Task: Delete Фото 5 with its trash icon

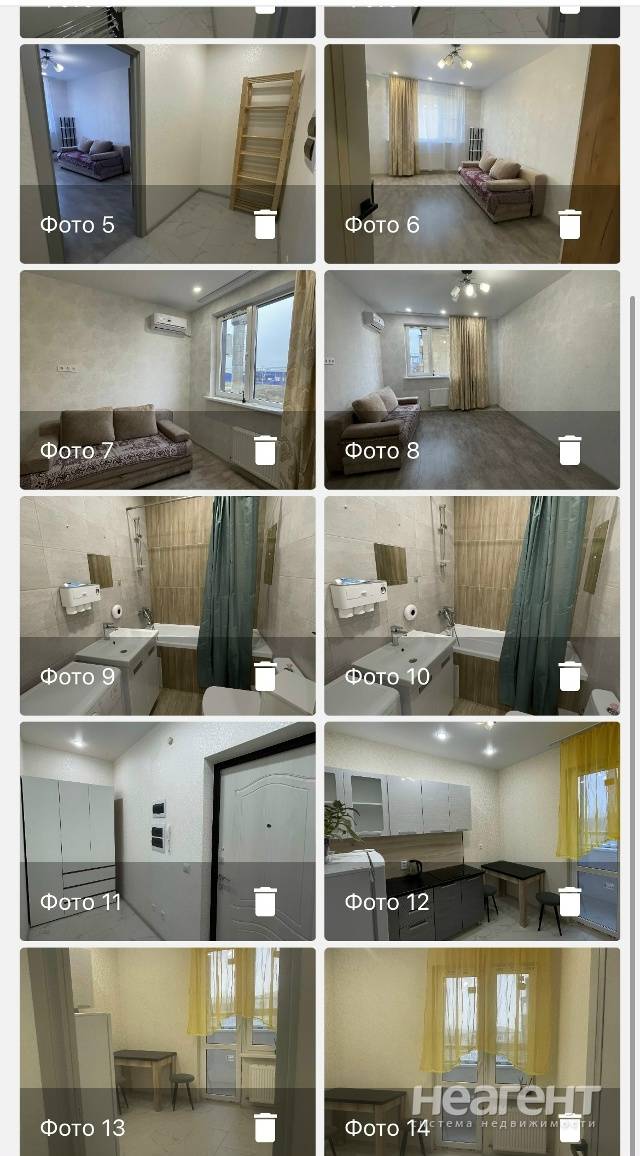Action: [265, 224]
